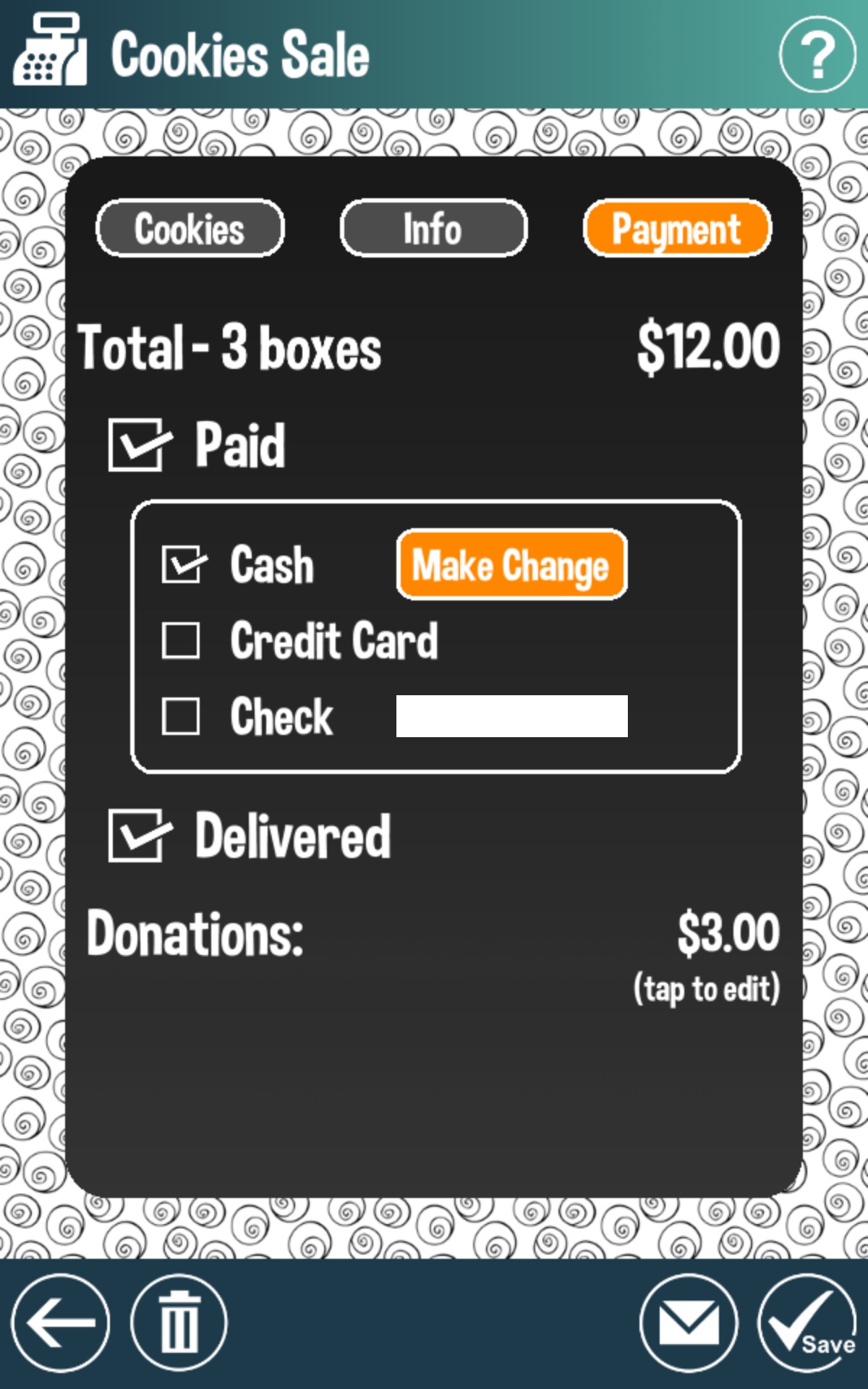Tap the Make Change button
This screenshot has width=868, height=1389.
(511, 565)
